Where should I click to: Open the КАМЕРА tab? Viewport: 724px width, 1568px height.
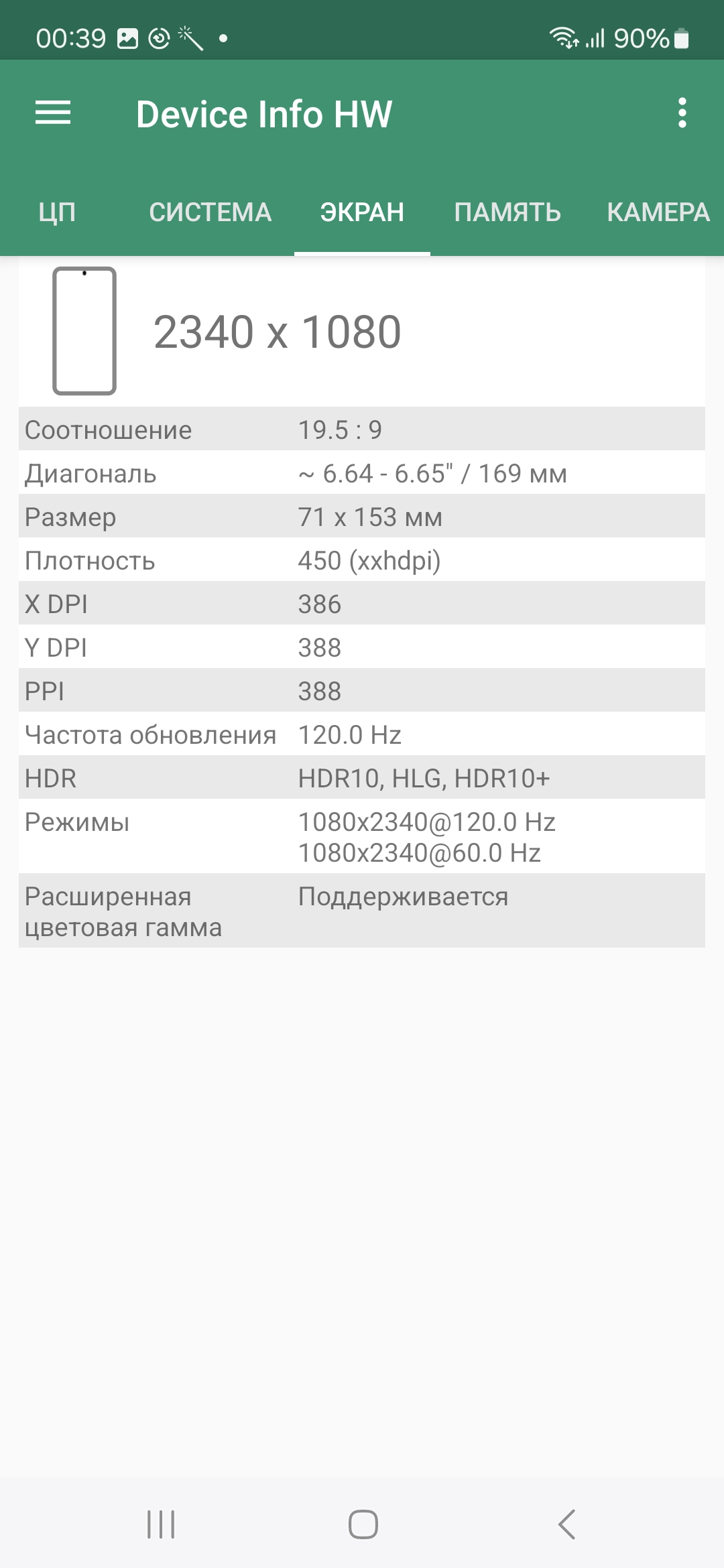click(658, 212)
